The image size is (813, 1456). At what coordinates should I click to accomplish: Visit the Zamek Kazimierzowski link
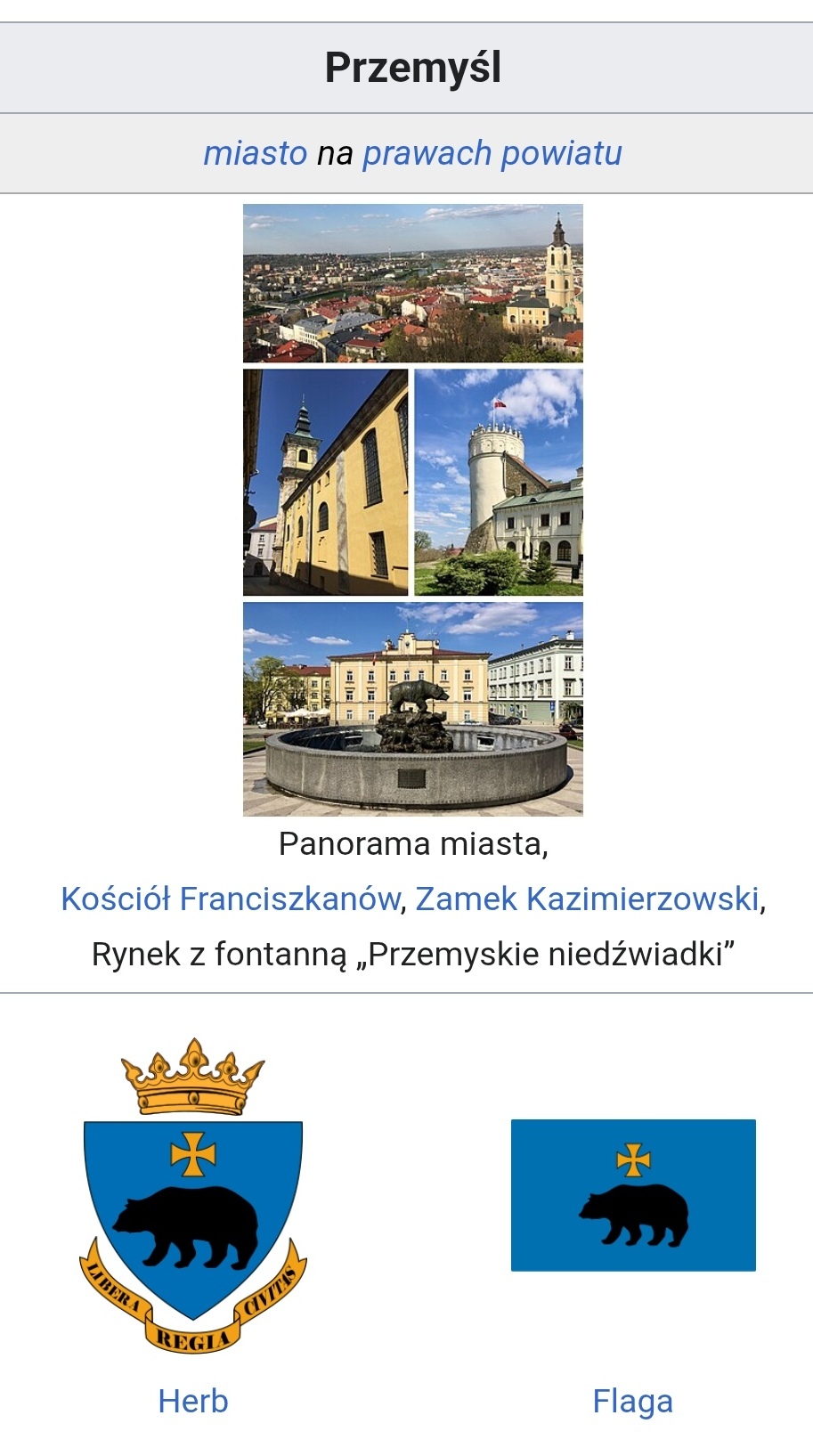point(587,899)
